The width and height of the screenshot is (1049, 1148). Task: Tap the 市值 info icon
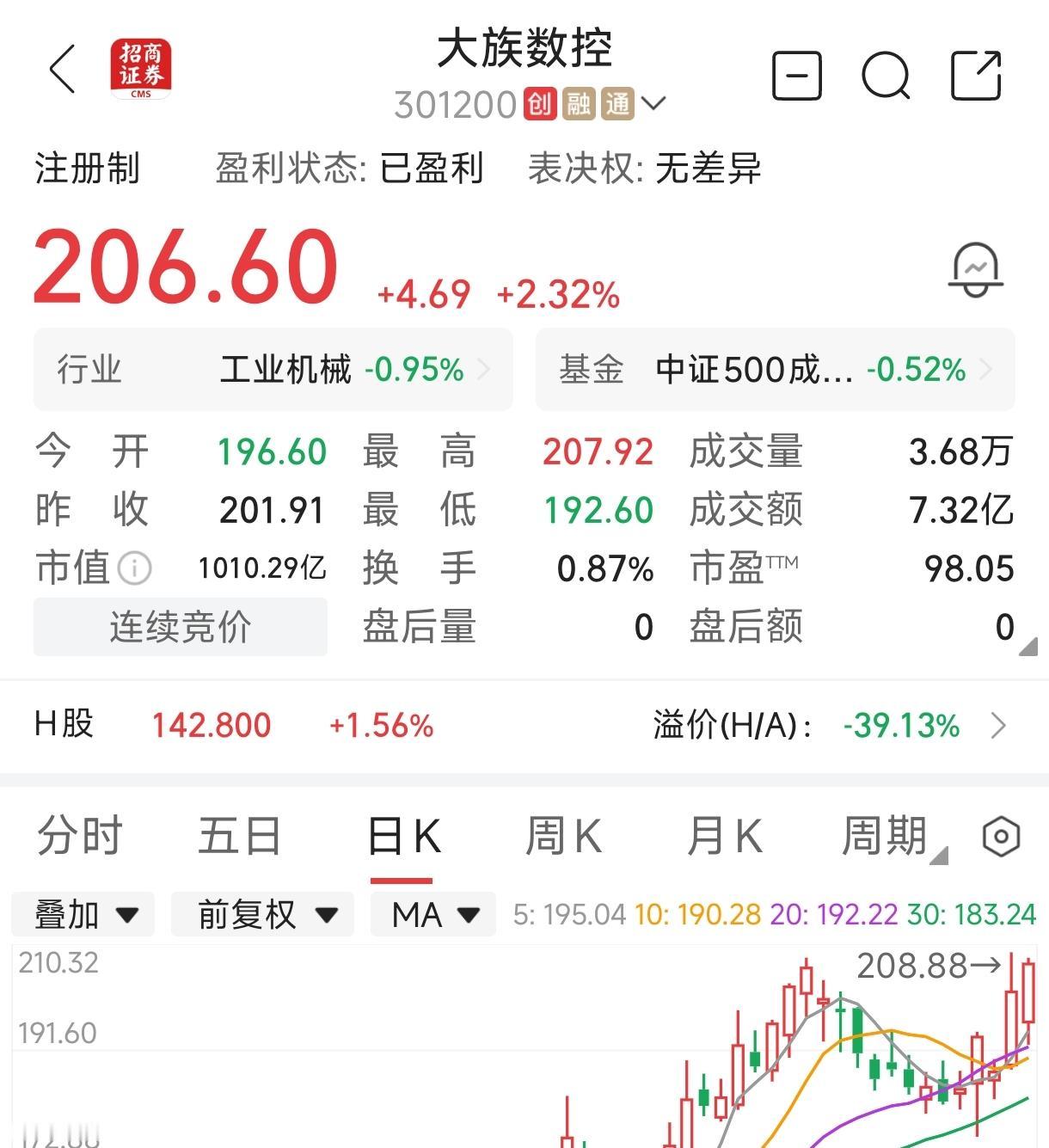134,568
